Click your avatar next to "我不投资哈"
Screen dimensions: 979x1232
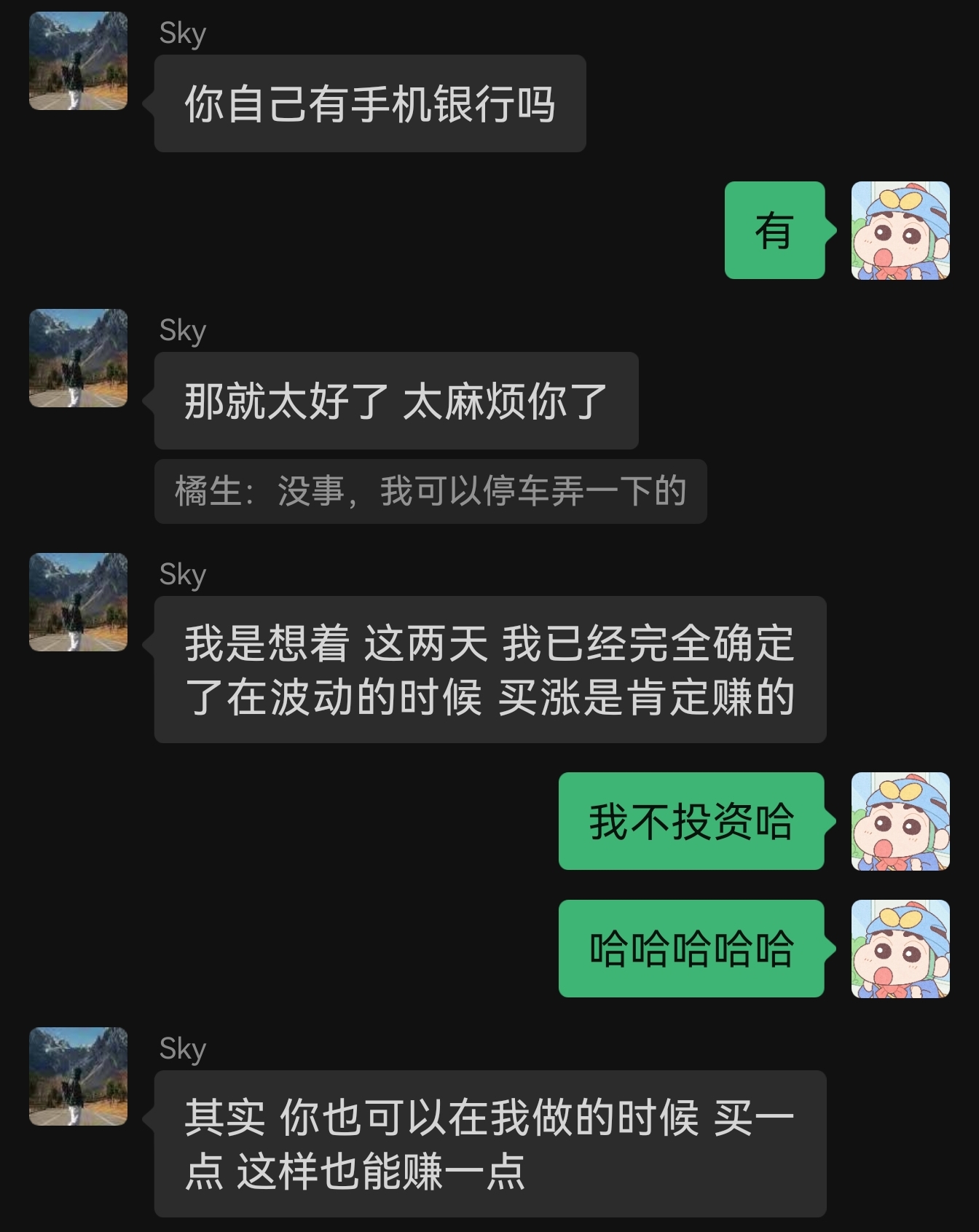click(899, 823)
